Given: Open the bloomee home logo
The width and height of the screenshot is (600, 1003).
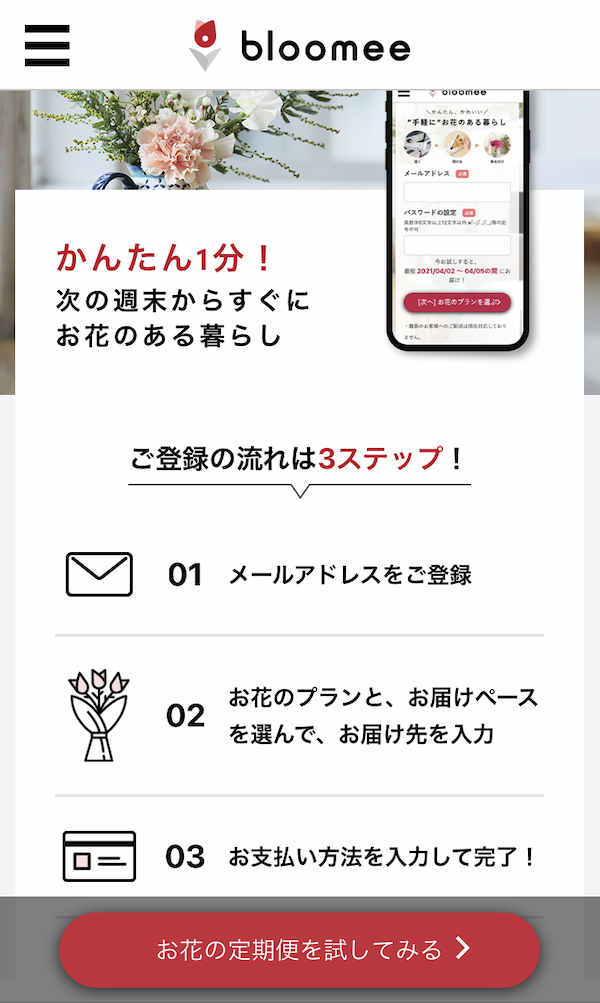Looking at the screenshot, I should click(300, 46).
